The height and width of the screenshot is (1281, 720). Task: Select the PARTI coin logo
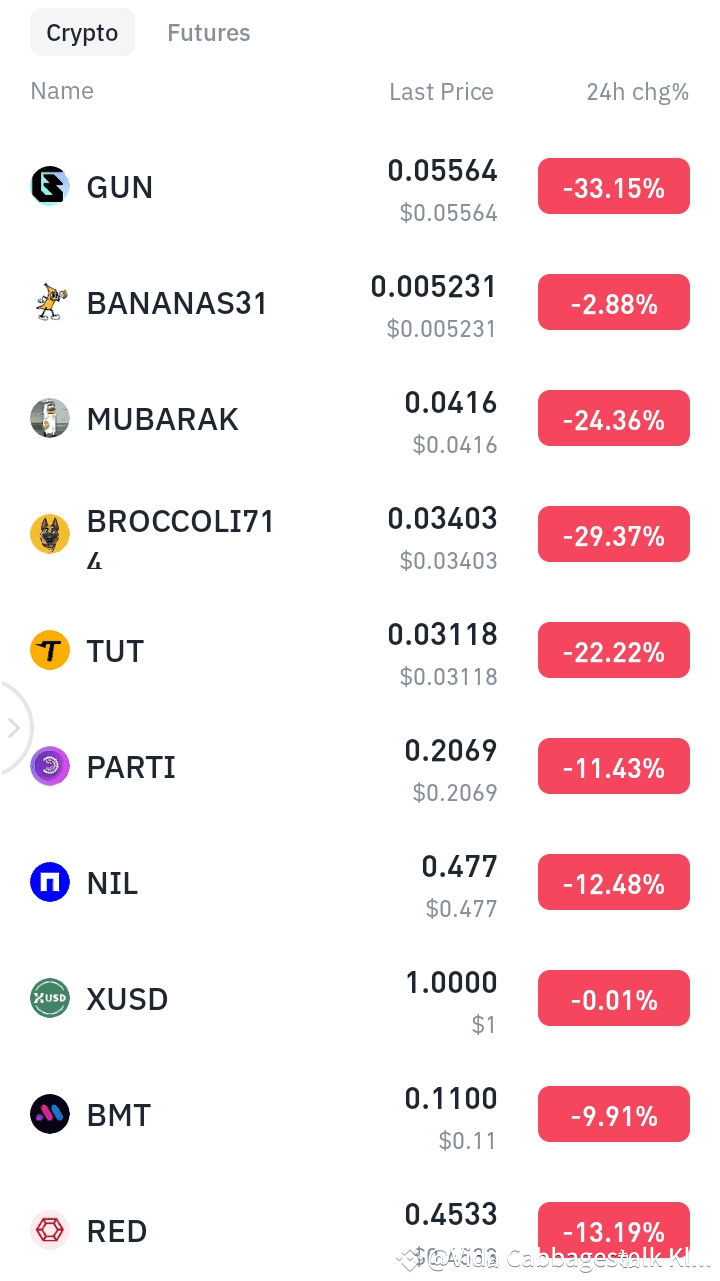pos(50,766)
